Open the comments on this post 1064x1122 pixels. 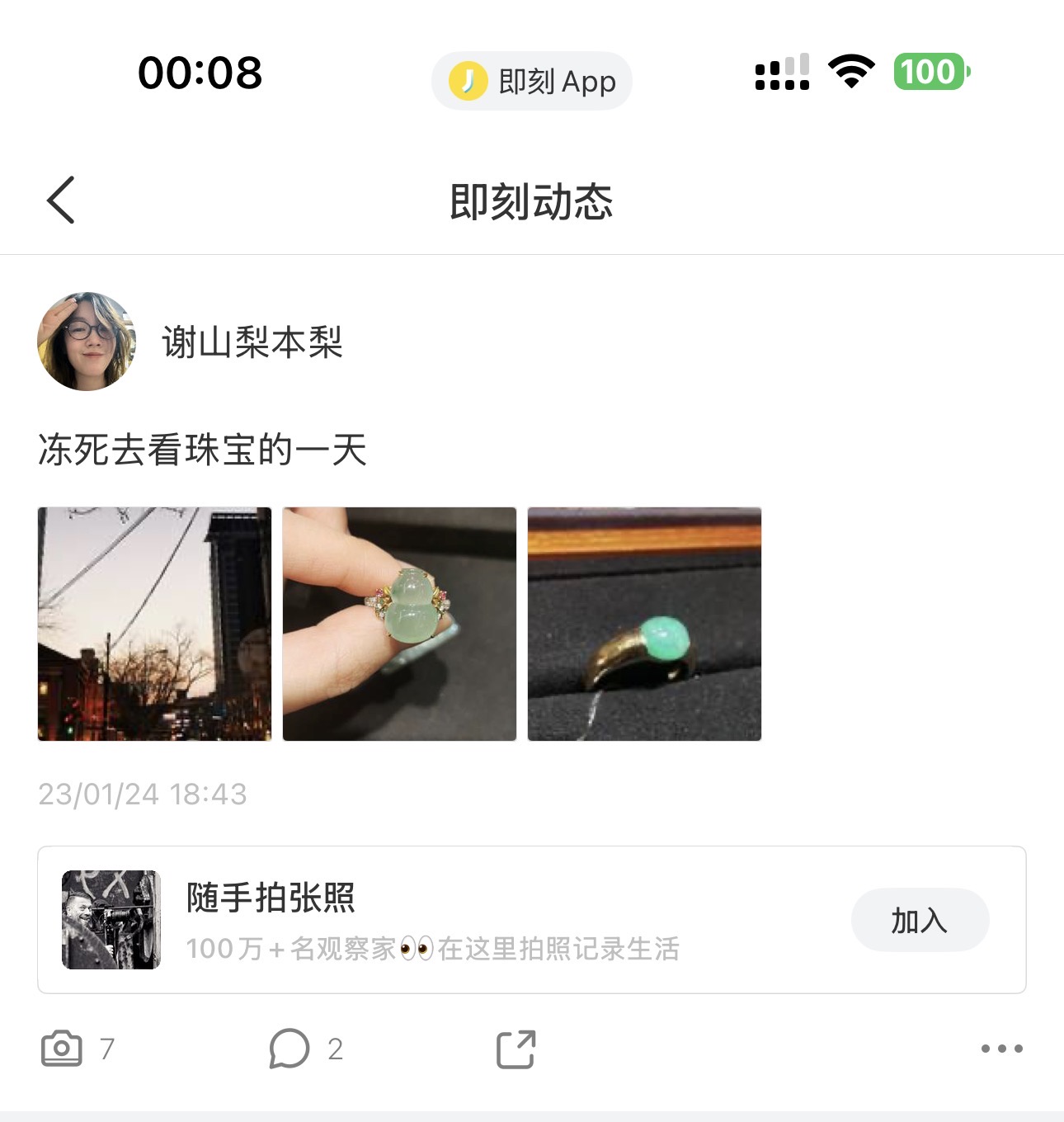coord(290,1049)
